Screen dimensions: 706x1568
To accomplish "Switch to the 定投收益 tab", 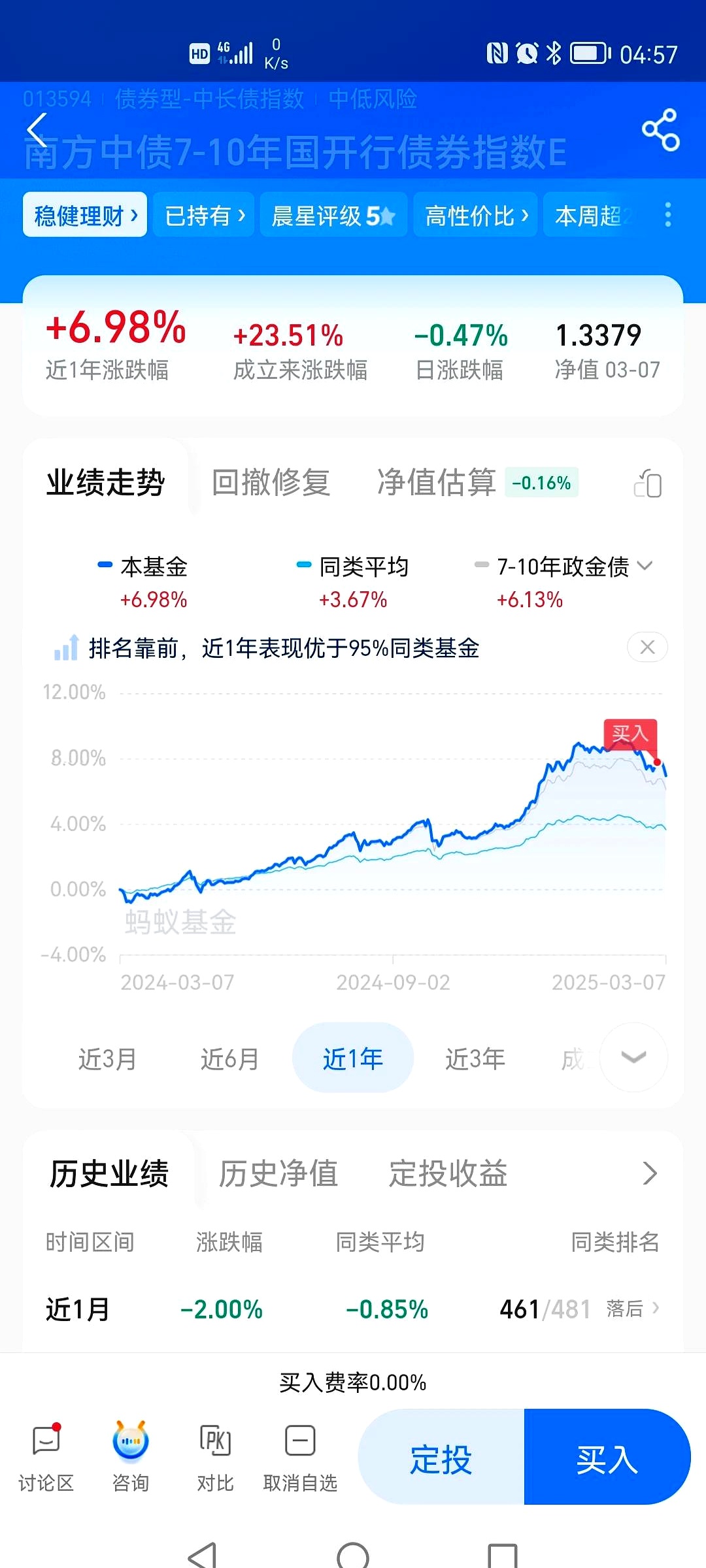I will pos(448,1173).
